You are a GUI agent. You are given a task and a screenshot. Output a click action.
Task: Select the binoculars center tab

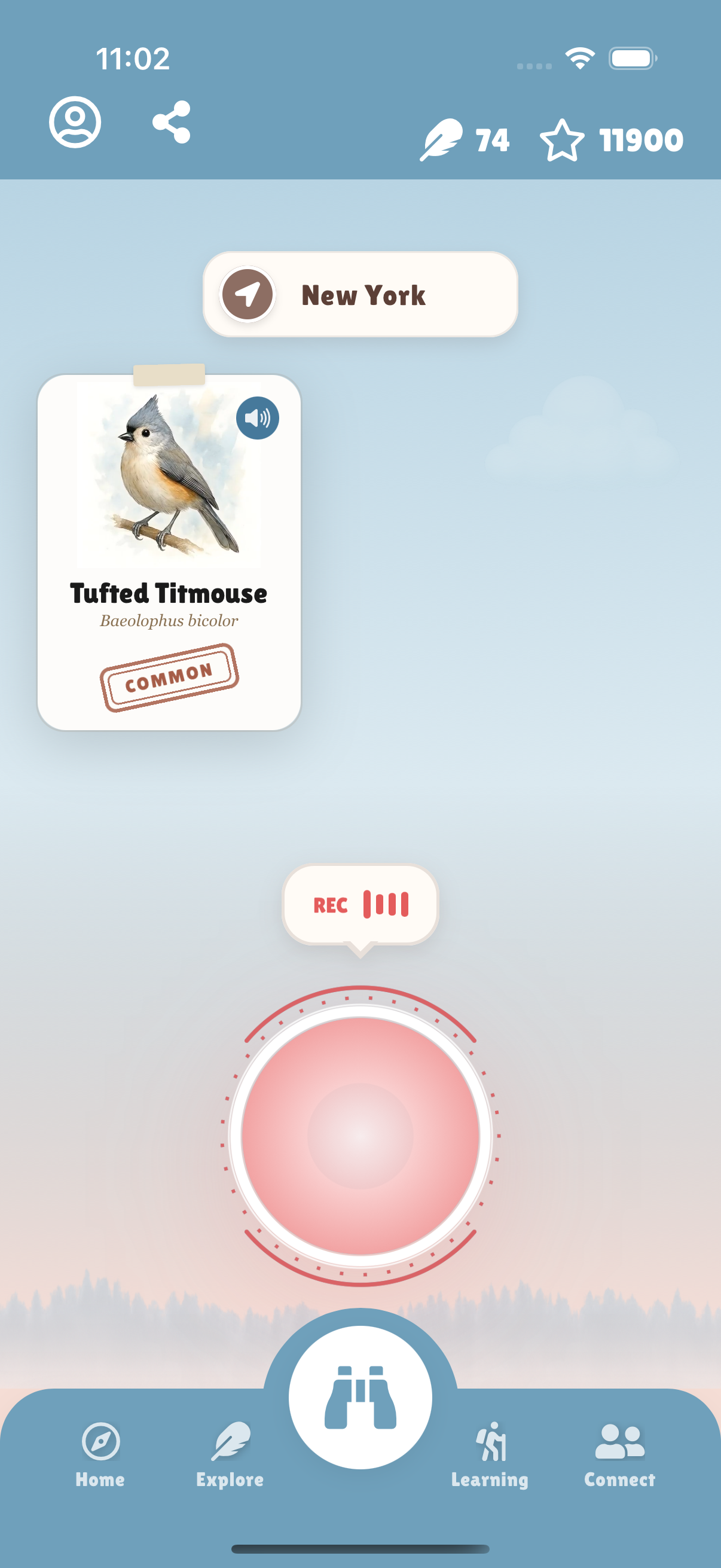[x=360, y=1397]
